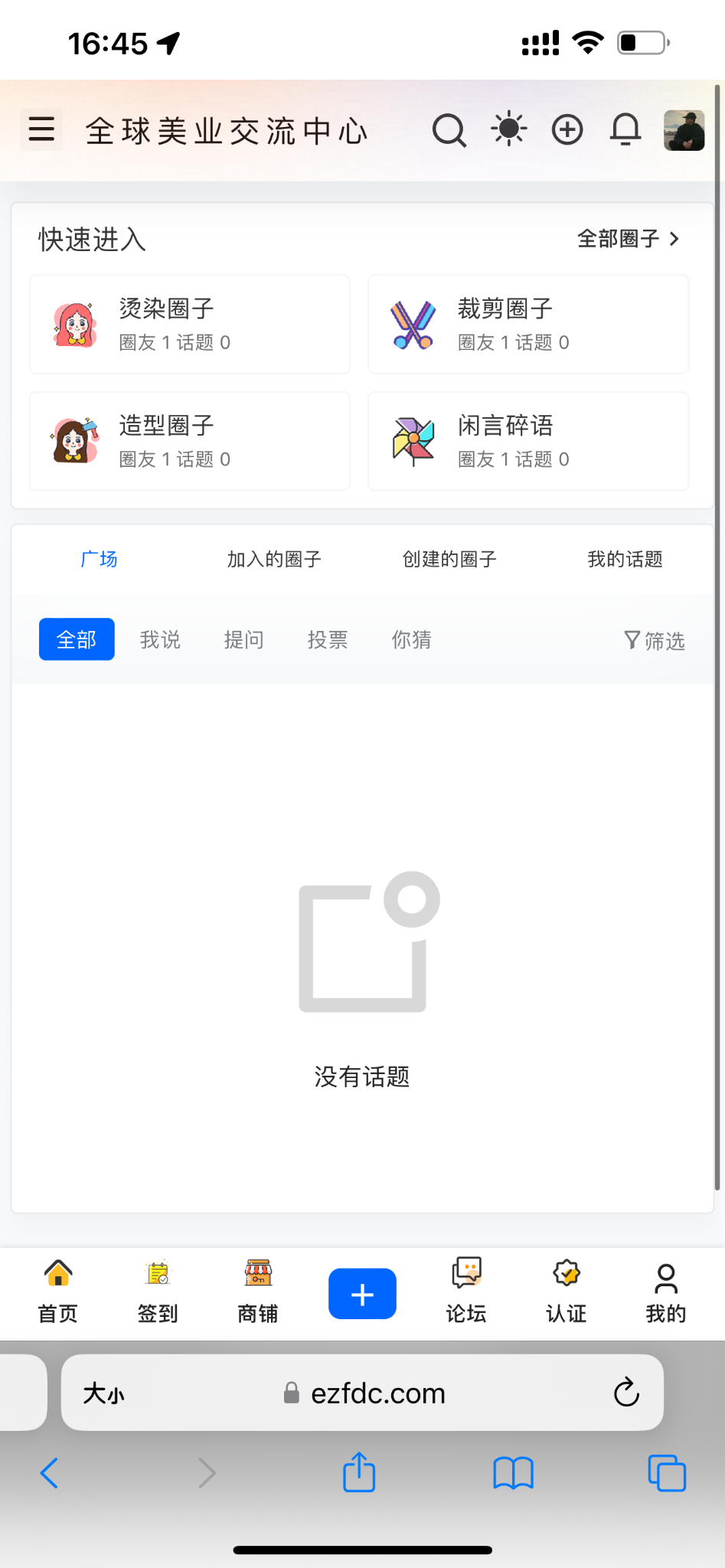Viewport: 725px width, 1568px height.
Task: Open the 造型圈子 card
Action: tap(190, 441)
